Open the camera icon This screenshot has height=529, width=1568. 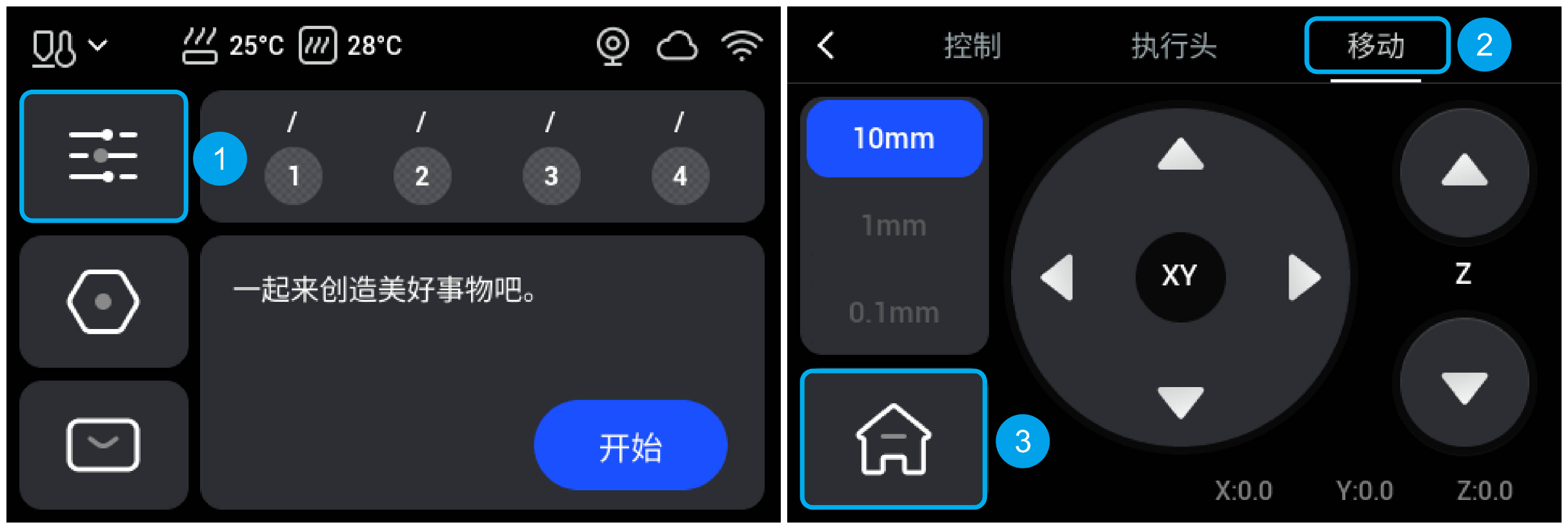click(x=612, y=46)
